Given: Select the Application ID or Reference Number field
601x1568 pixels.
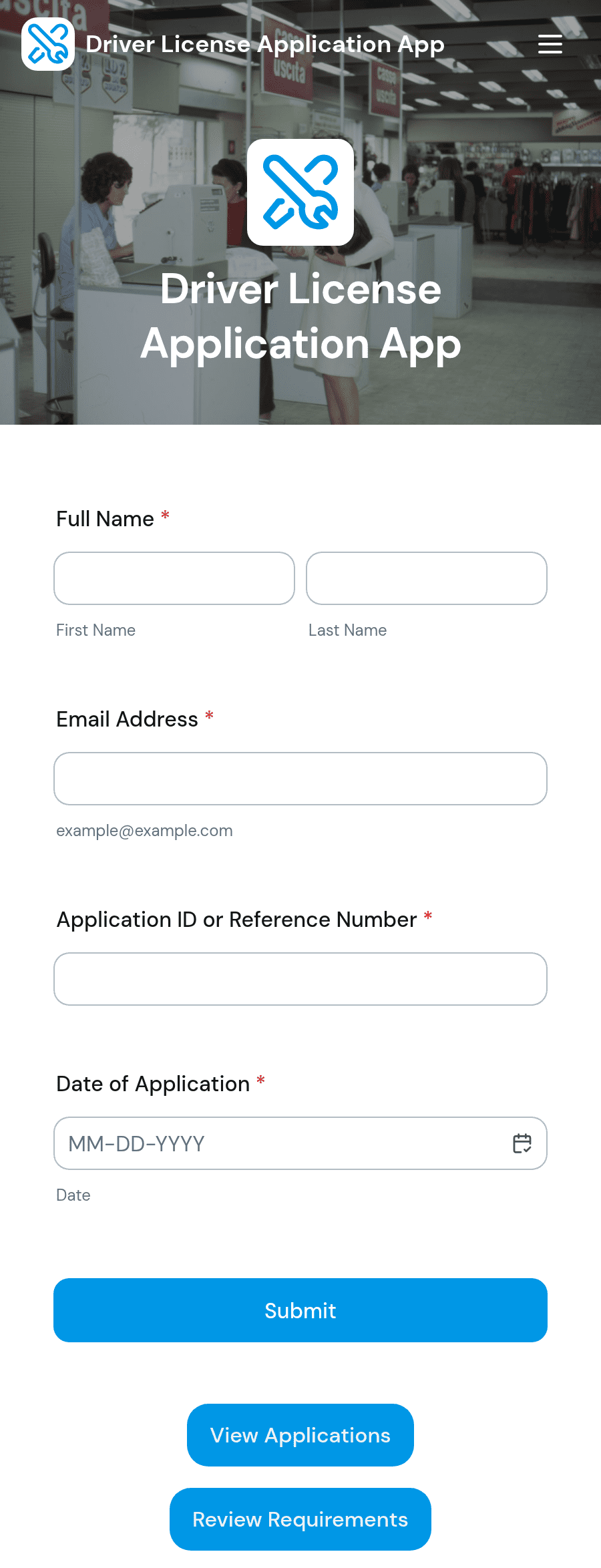Looking at the screenshot, I should click(300, 979).
